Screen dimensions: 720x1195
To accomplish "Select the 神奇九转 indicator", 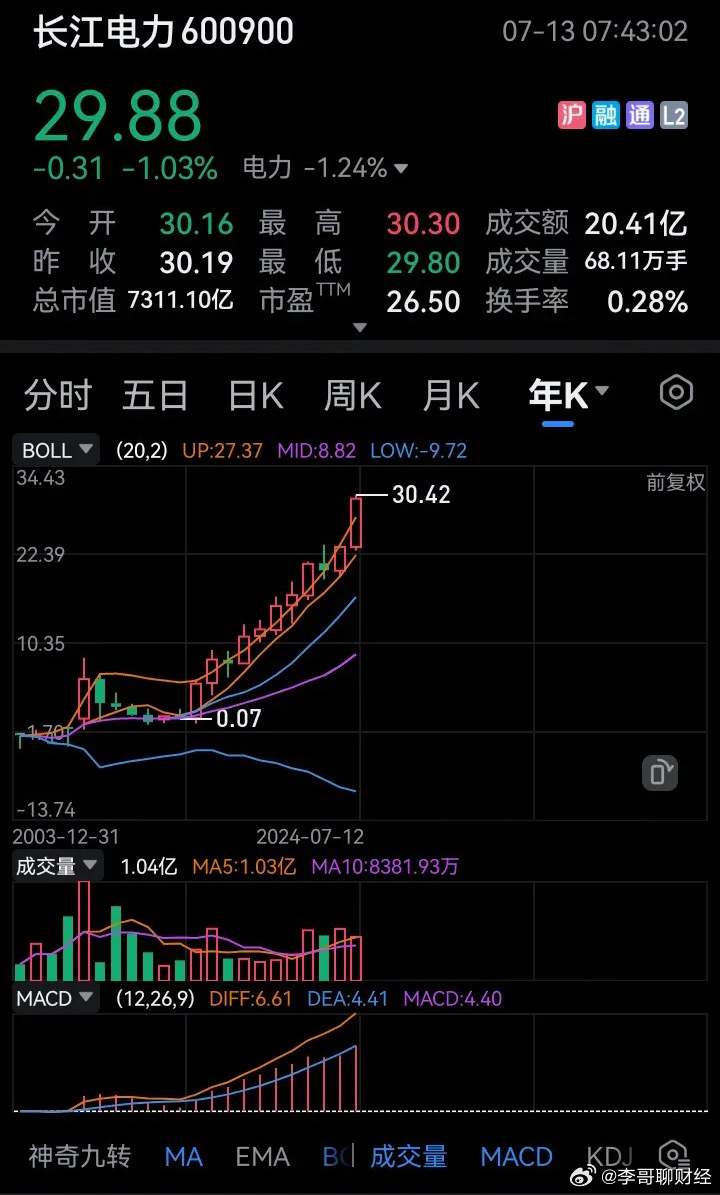I will click(79, 1156).
